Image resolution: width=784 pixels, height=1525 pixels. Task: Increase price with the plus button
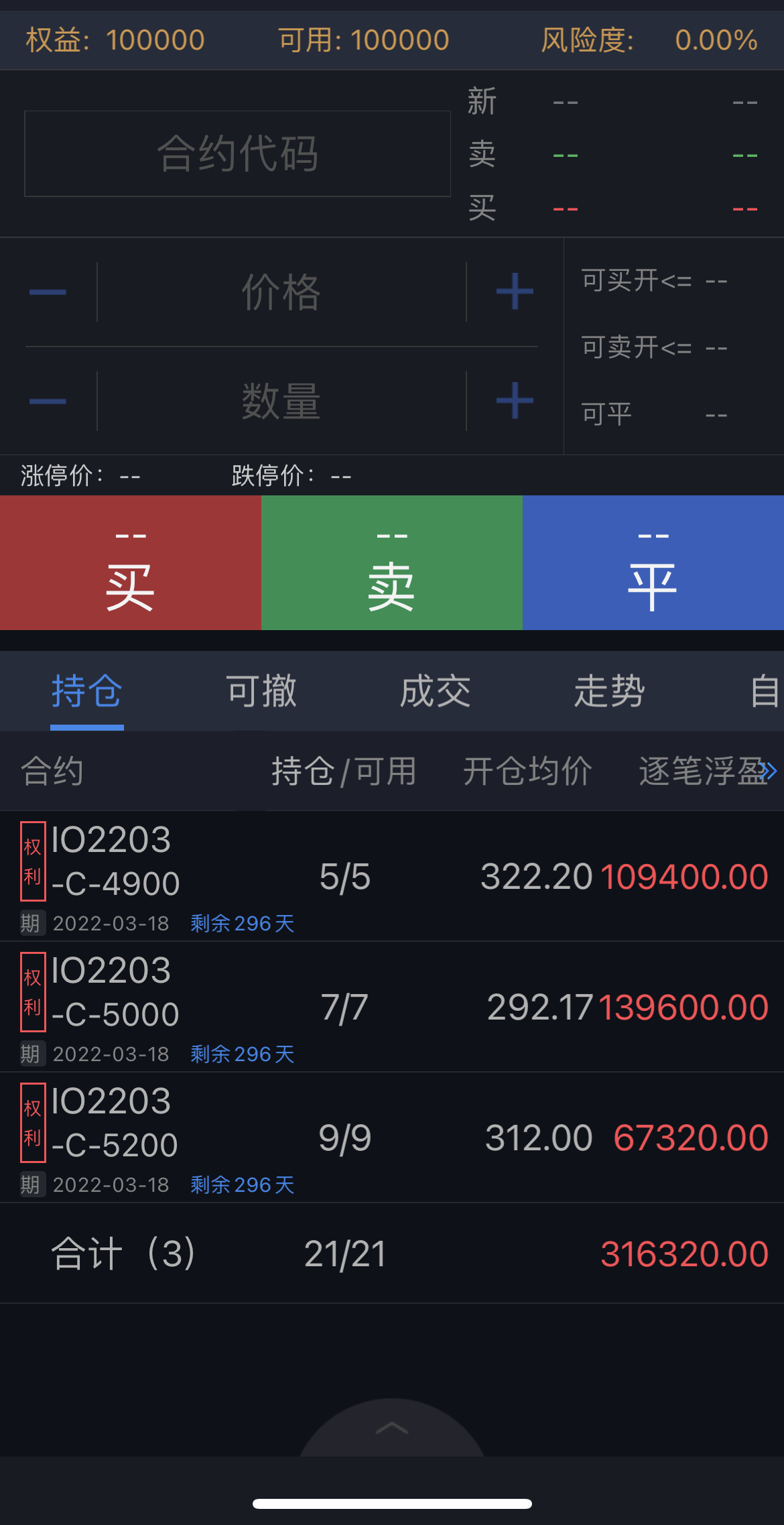515,292
